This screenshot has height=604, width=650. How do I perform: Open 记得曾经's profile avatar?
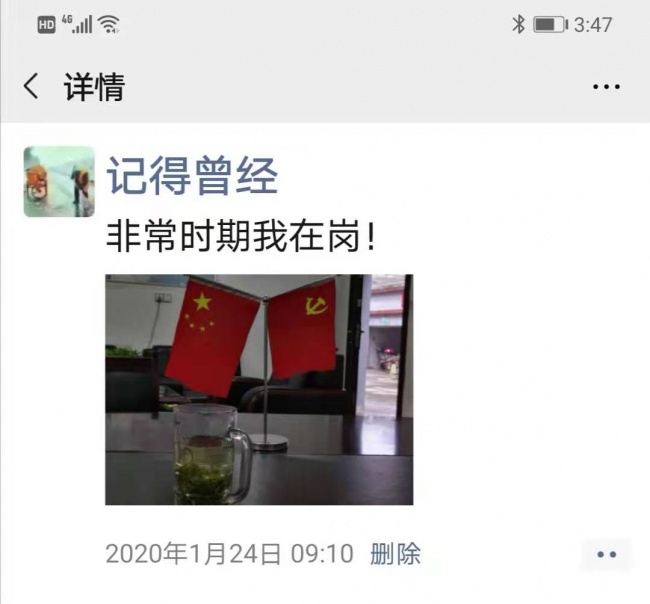tap(59, 181)
